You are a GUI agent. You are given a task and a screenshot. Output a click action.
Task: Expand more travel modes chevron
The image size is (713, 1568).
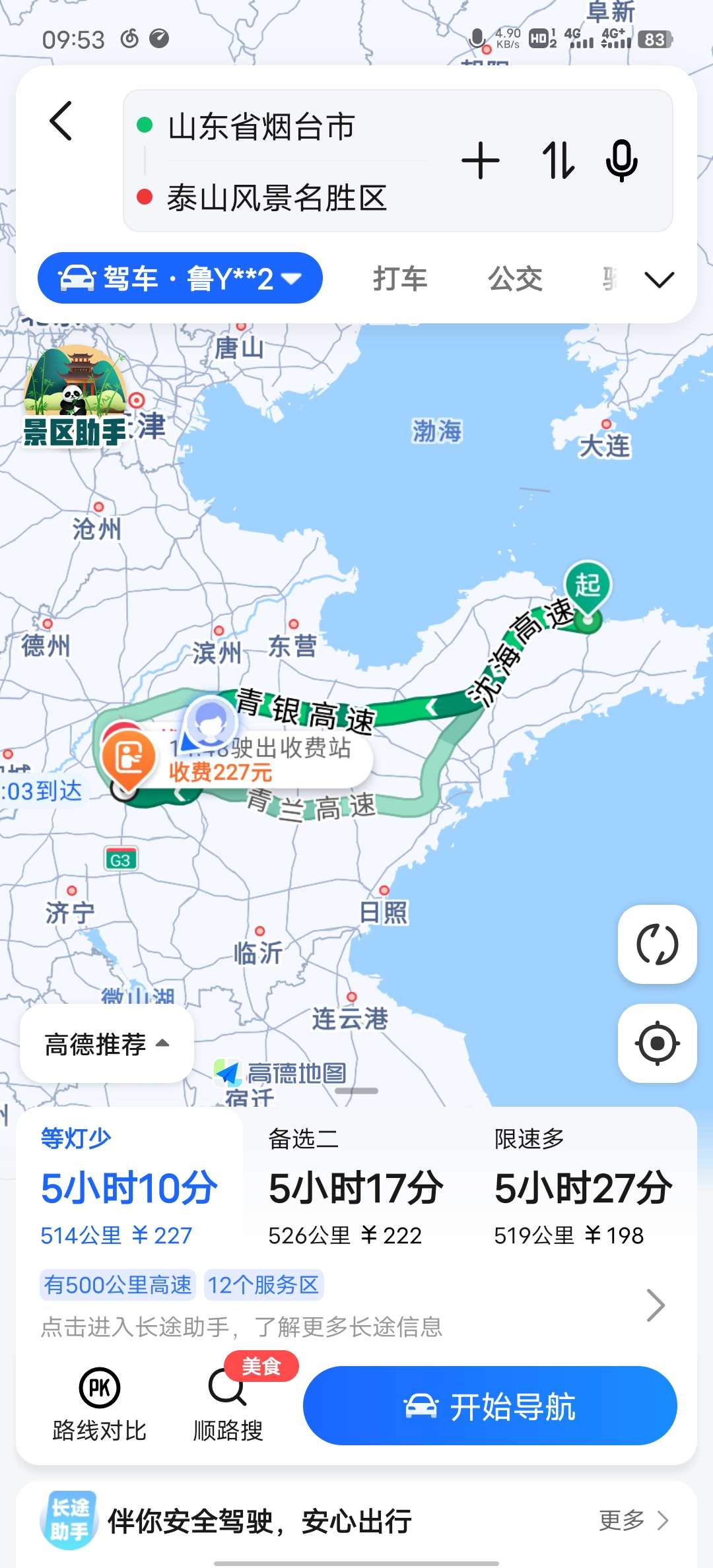click(659, 280)
